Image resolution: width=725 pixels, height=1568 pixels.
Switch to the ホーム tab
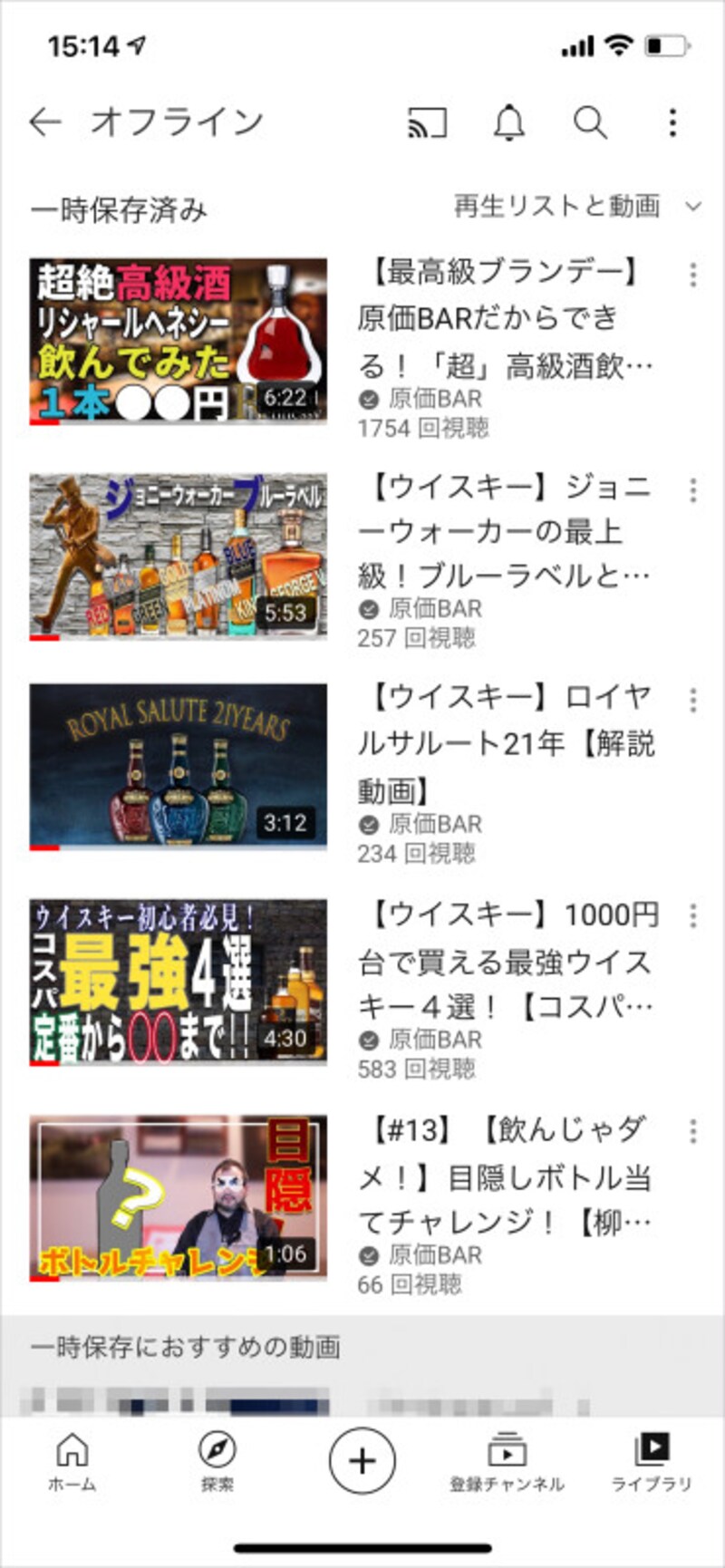point(72,1461)
